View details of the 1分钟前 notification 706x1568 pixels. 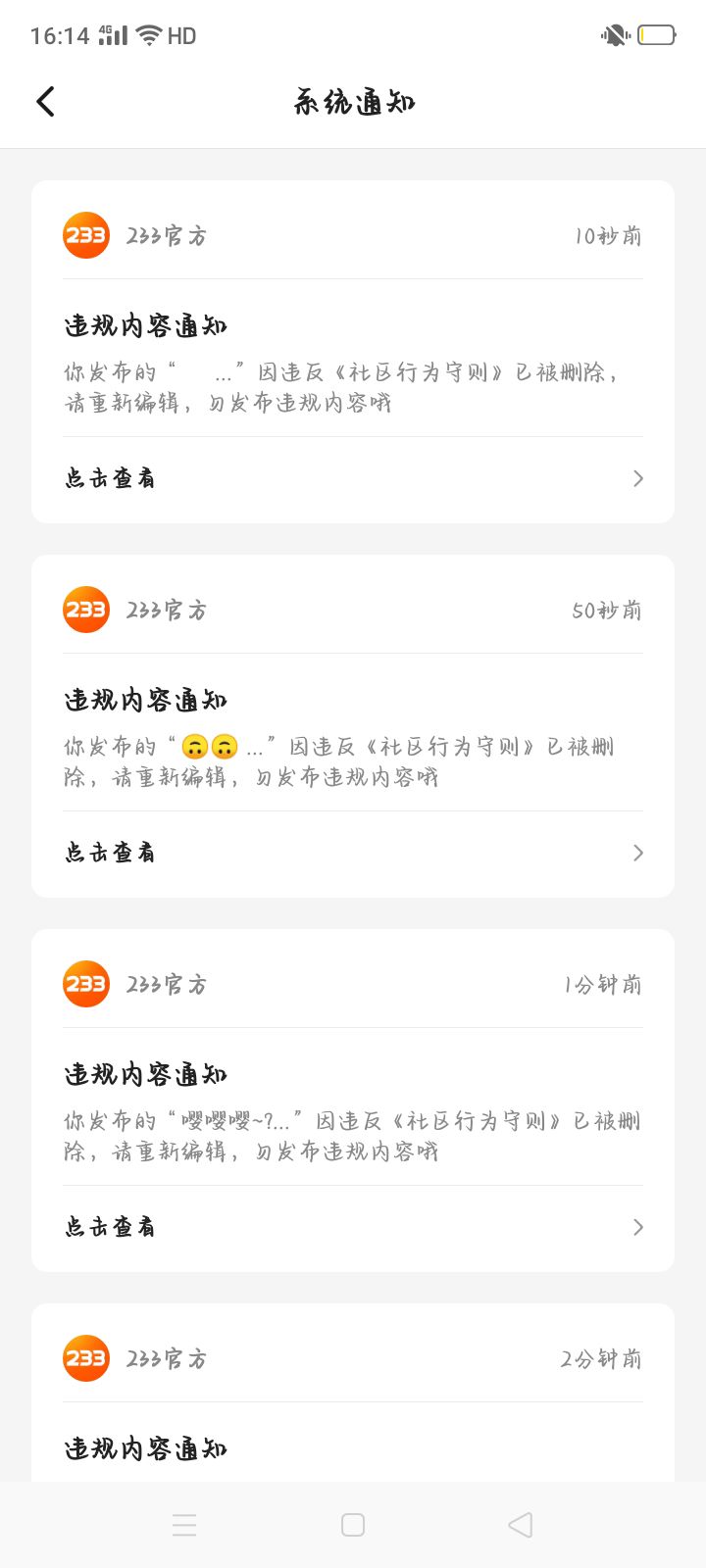point(353,1227)
